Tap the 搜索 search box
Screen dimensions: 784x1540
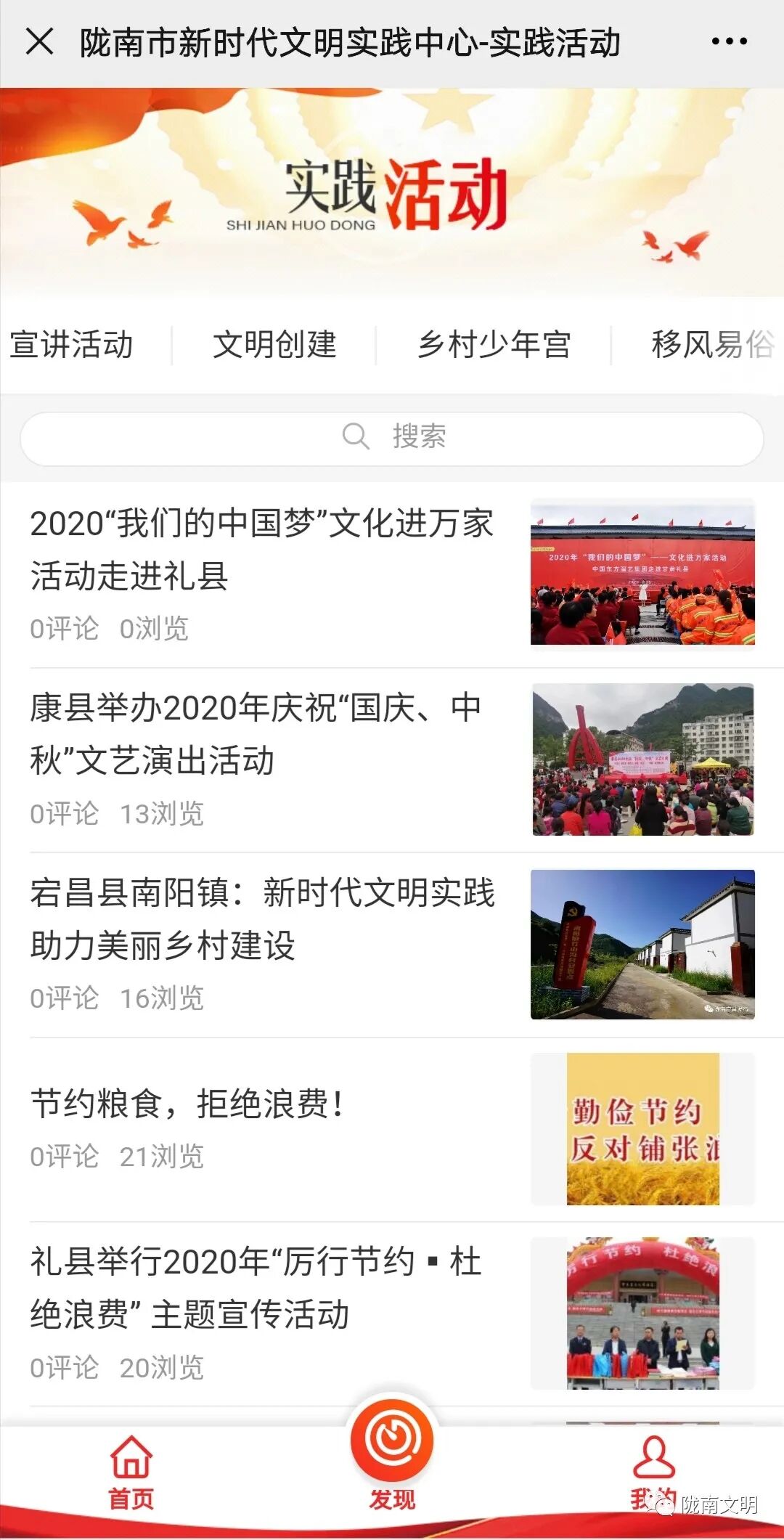coord(392,438)
